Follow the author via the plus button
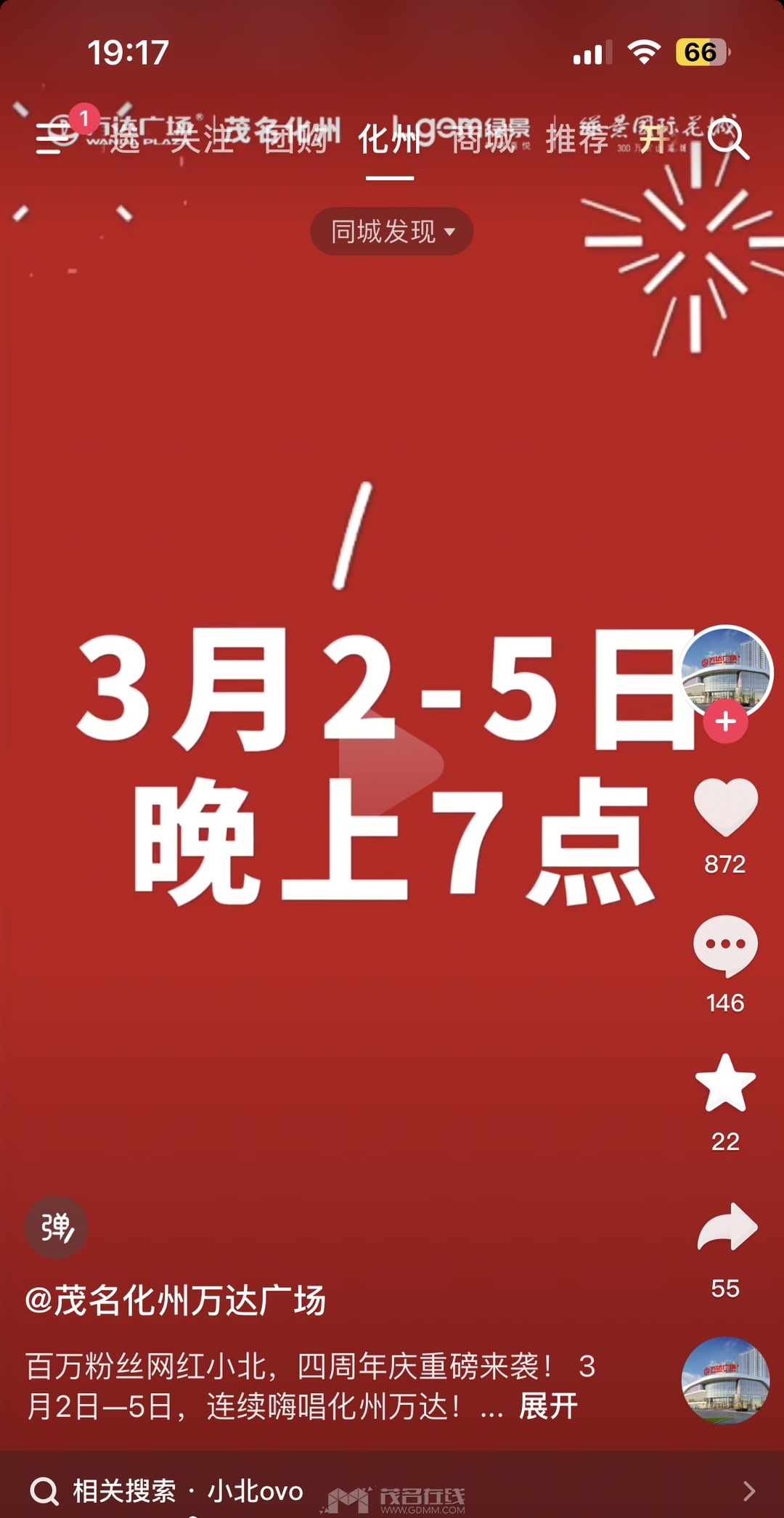The width and height of the screenshot is (784, 1518). [x=725, y=722]
